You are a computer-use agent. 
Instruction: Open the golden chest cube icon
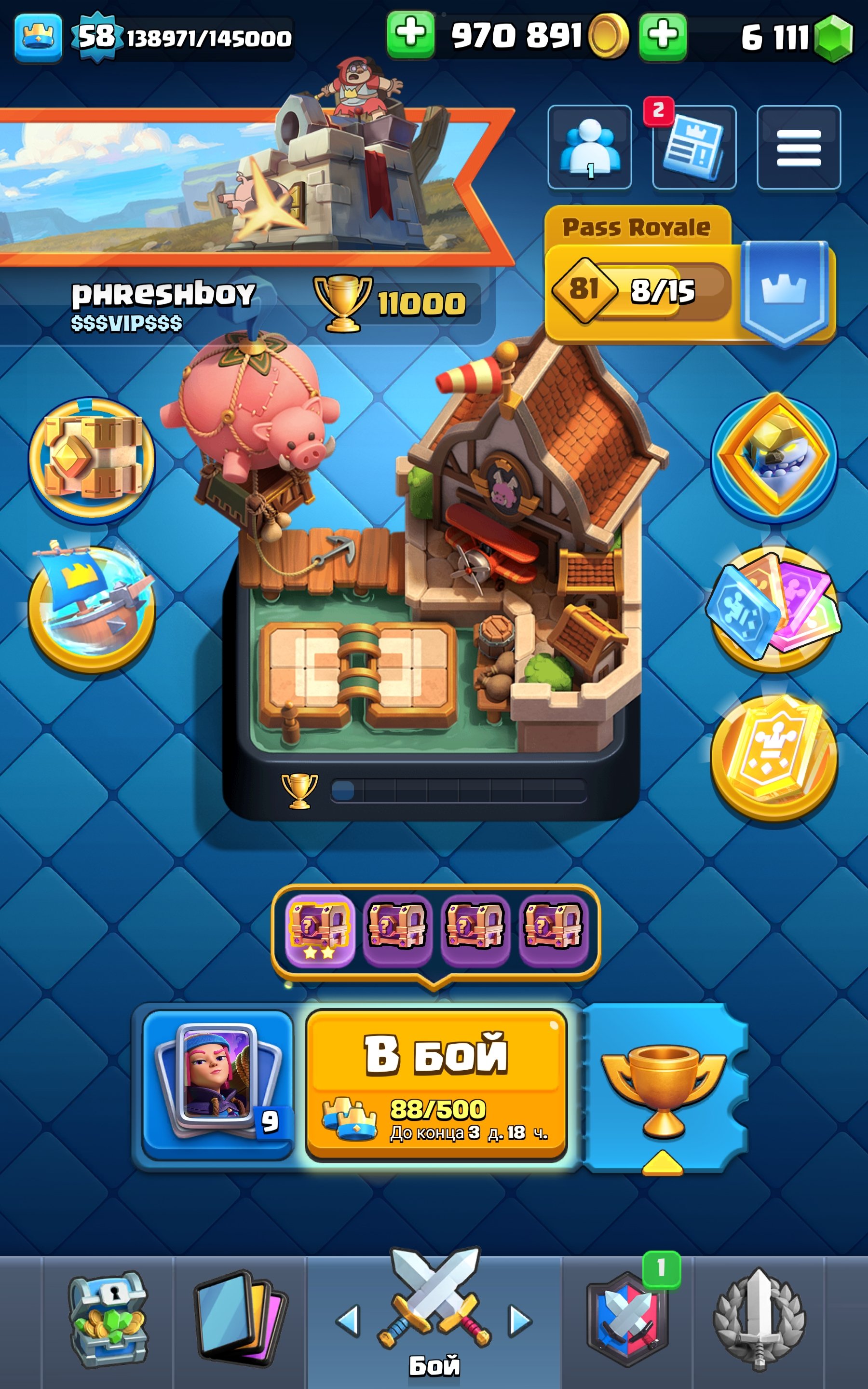[x=92, y=458]
